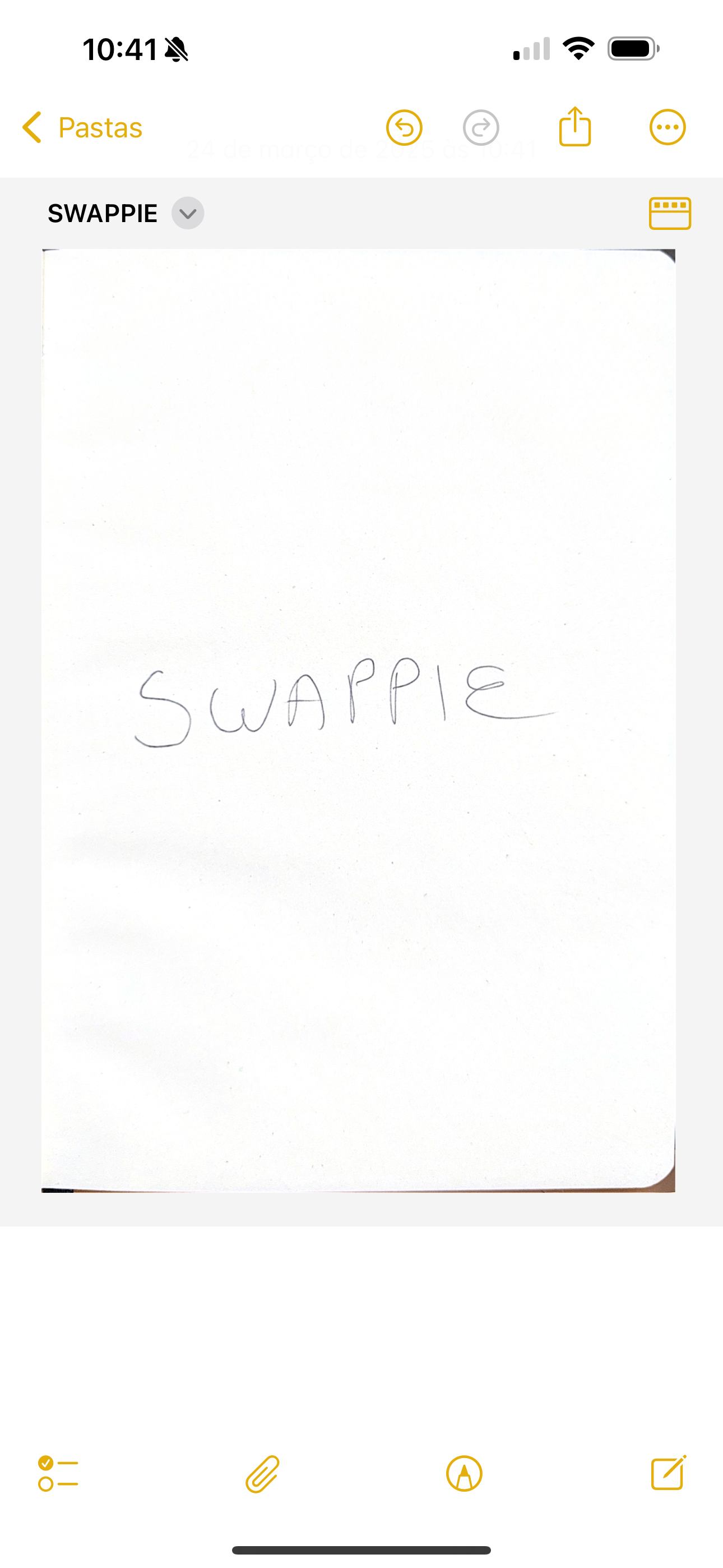Add a checklist to the note
Screen dimensions: 723x1568
(58, 1474)
